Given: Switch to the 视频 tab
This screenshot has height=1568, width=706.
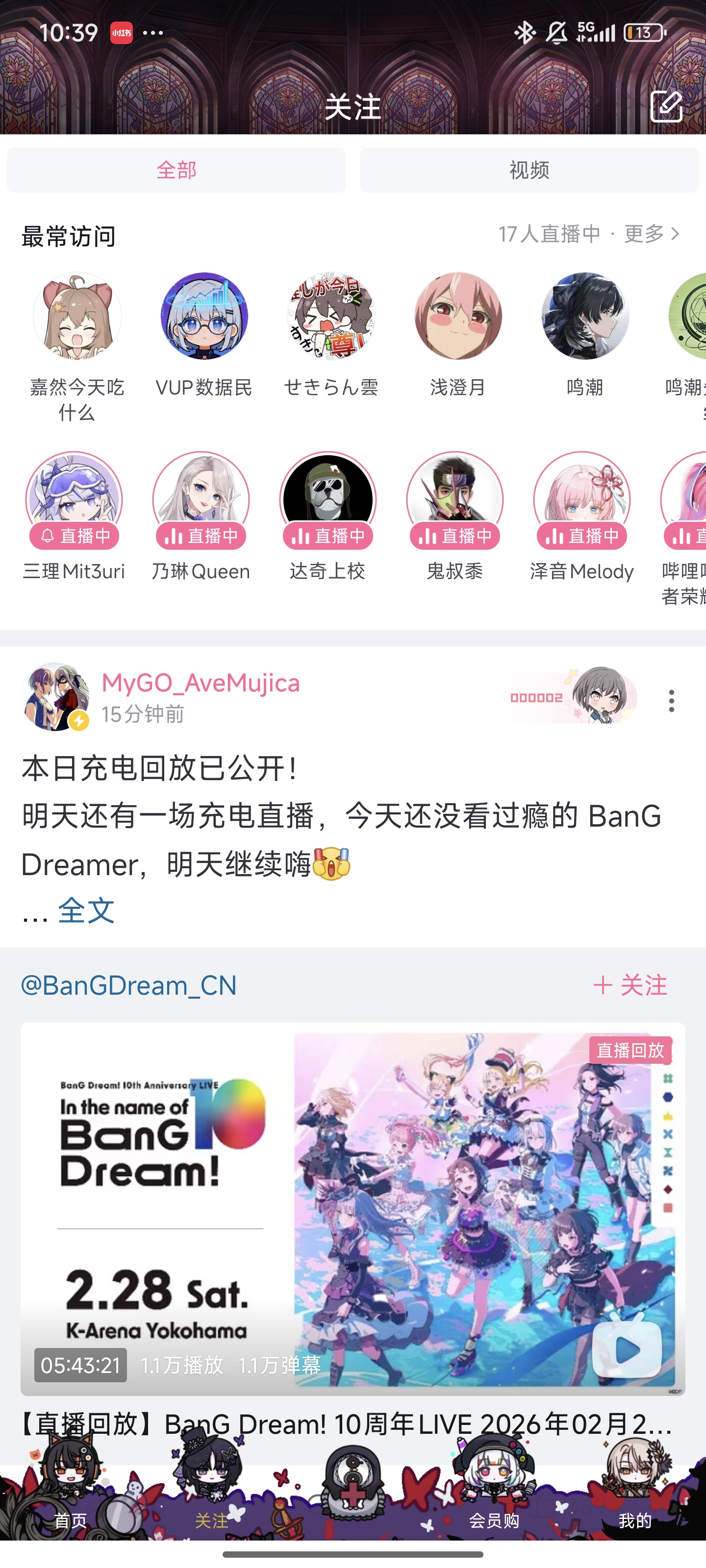Looking at the screenshot, I should pyautogui.click(x=529, y=171).
